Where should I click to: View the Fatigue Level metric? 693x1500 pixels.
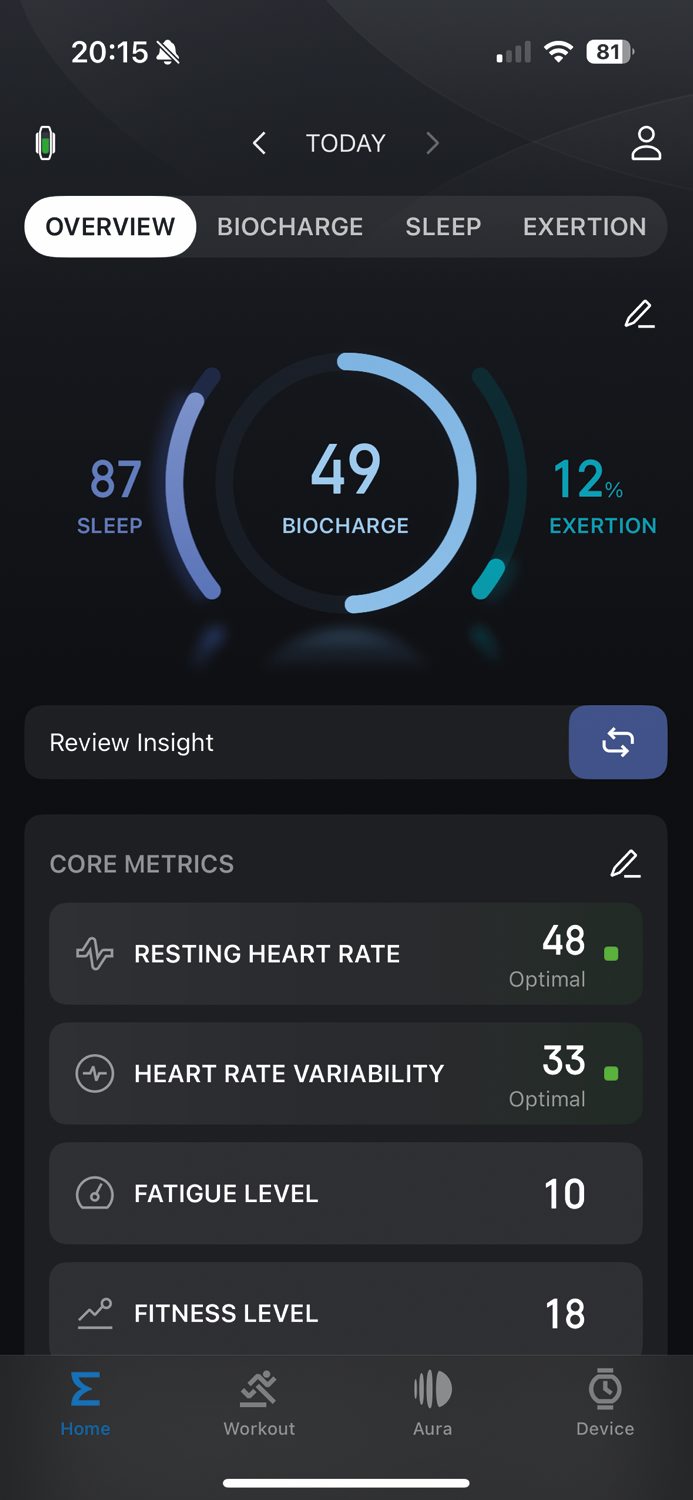[346, 1193]
